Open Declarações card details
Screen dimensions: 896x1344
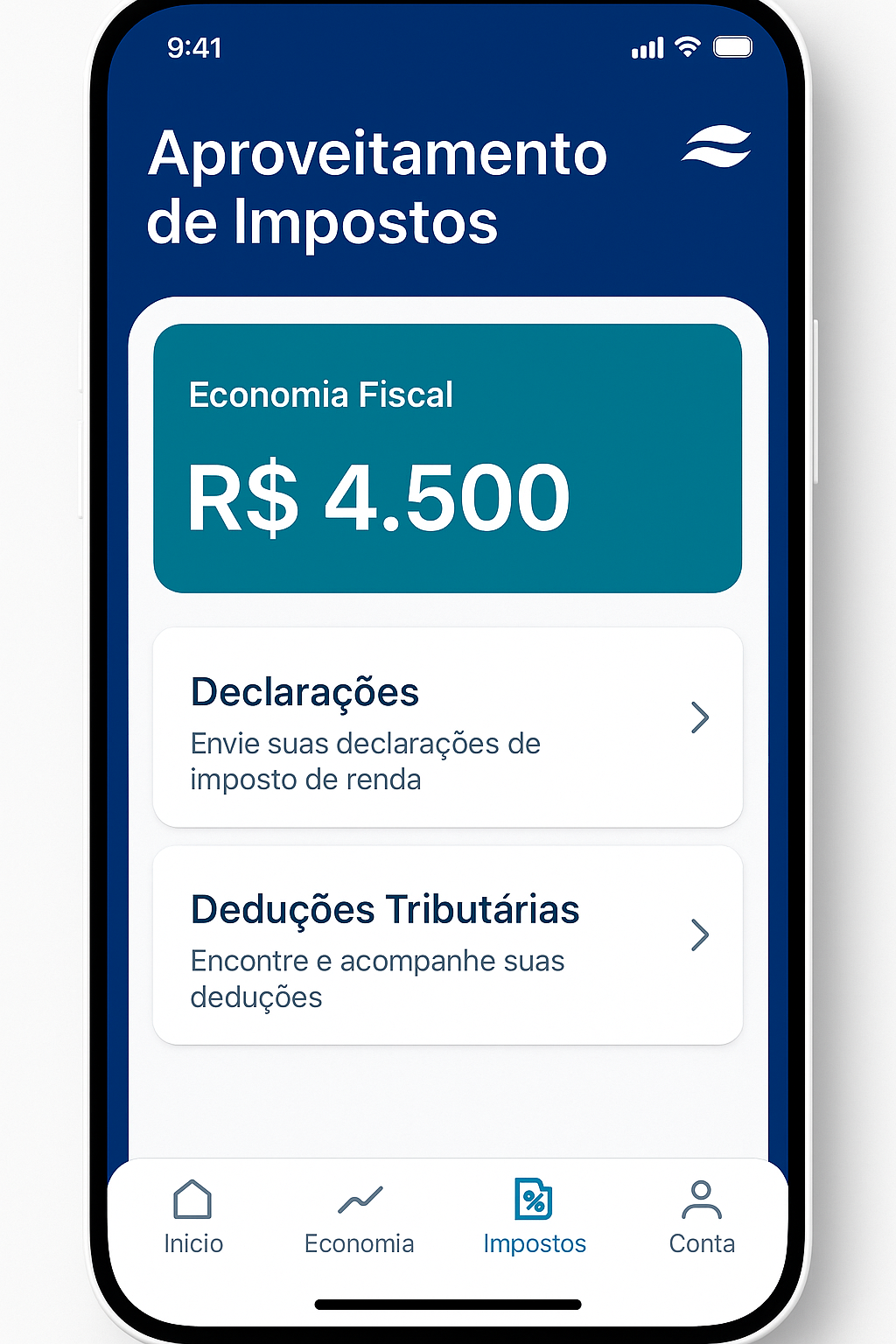tap(446, 724)
